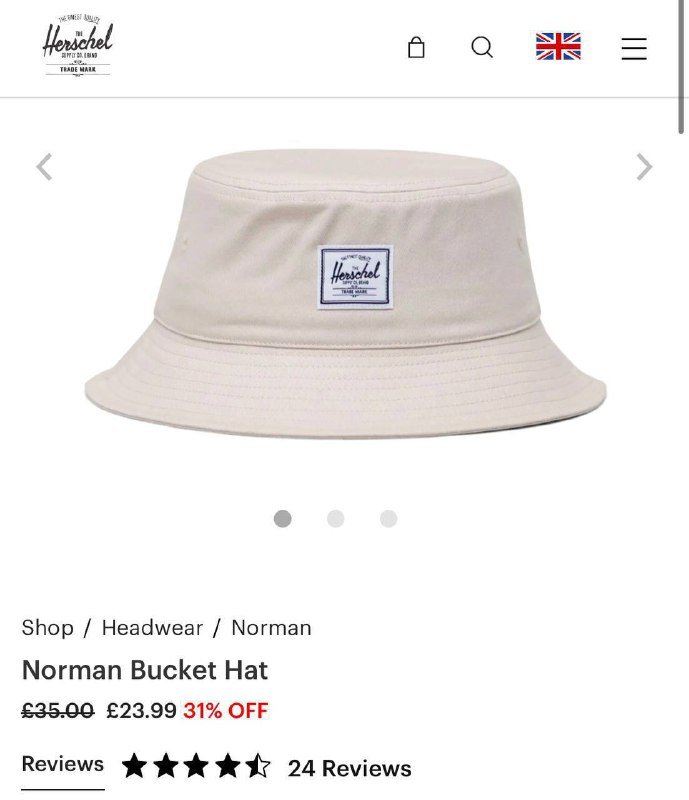
Task: Jump to third image dot
Action: 388,518
